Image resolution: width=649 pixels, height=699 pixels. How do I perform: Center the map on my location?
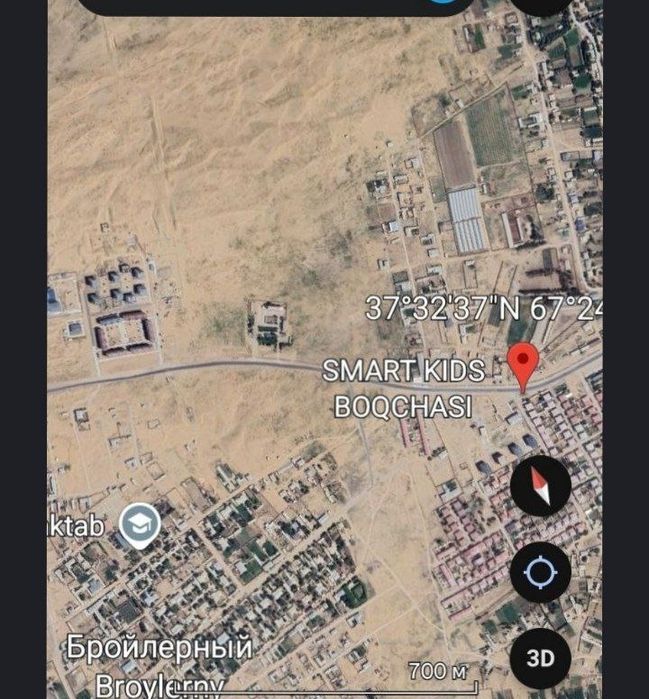(x=540, y=573)
